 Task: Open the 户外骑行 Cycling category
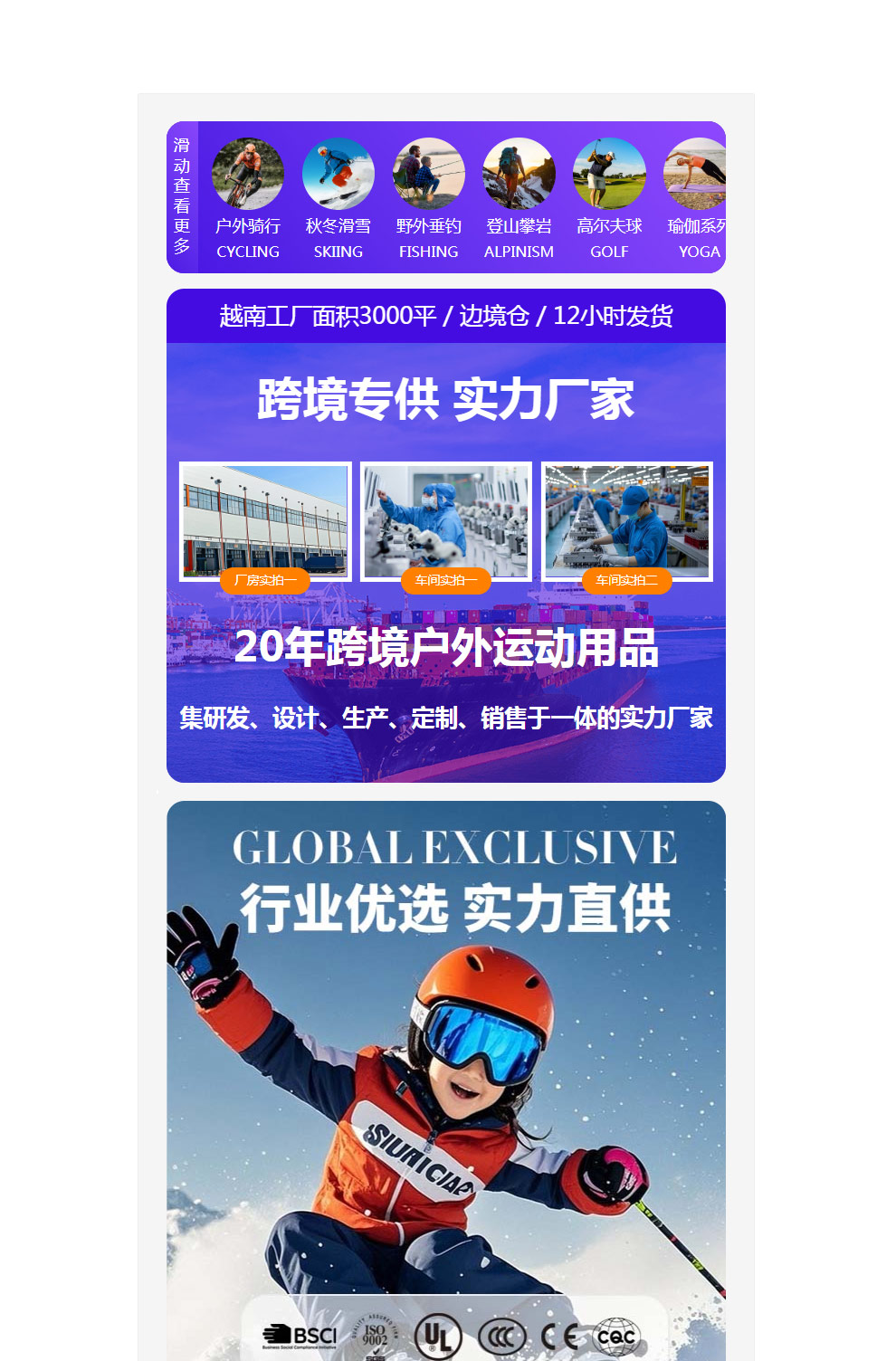[247, 175]
